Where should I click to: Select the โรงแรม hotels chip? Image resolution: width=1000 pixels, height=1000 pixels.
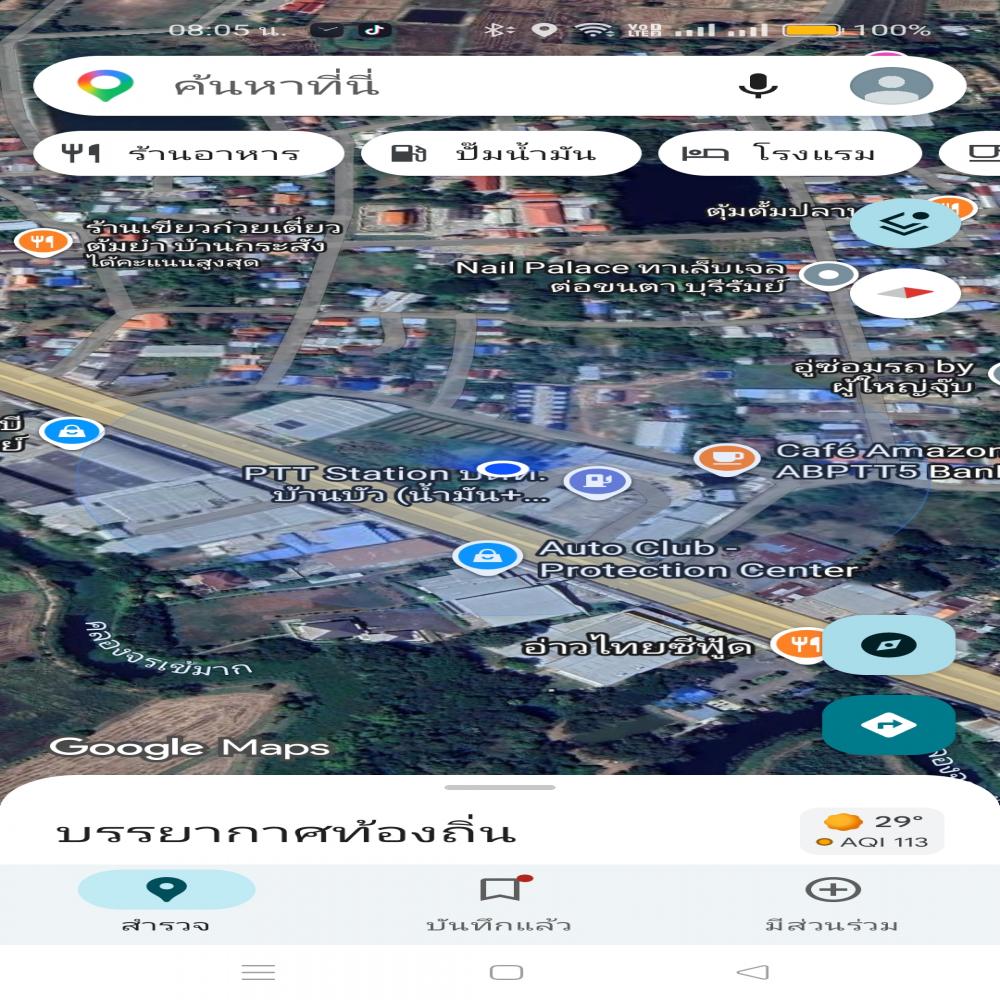coord(788,154)
